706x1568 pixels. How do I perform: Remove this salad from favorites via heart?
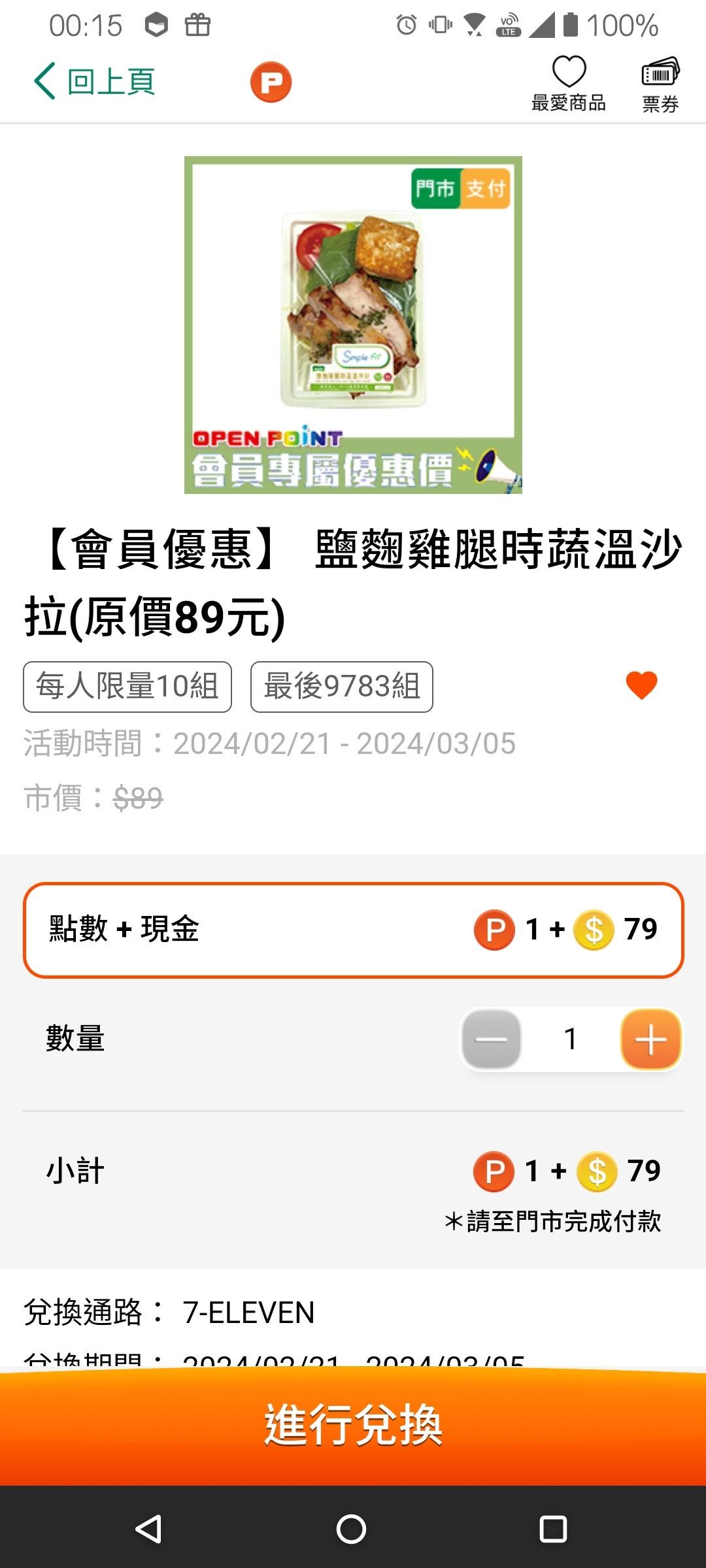click(x=641, y=685)
